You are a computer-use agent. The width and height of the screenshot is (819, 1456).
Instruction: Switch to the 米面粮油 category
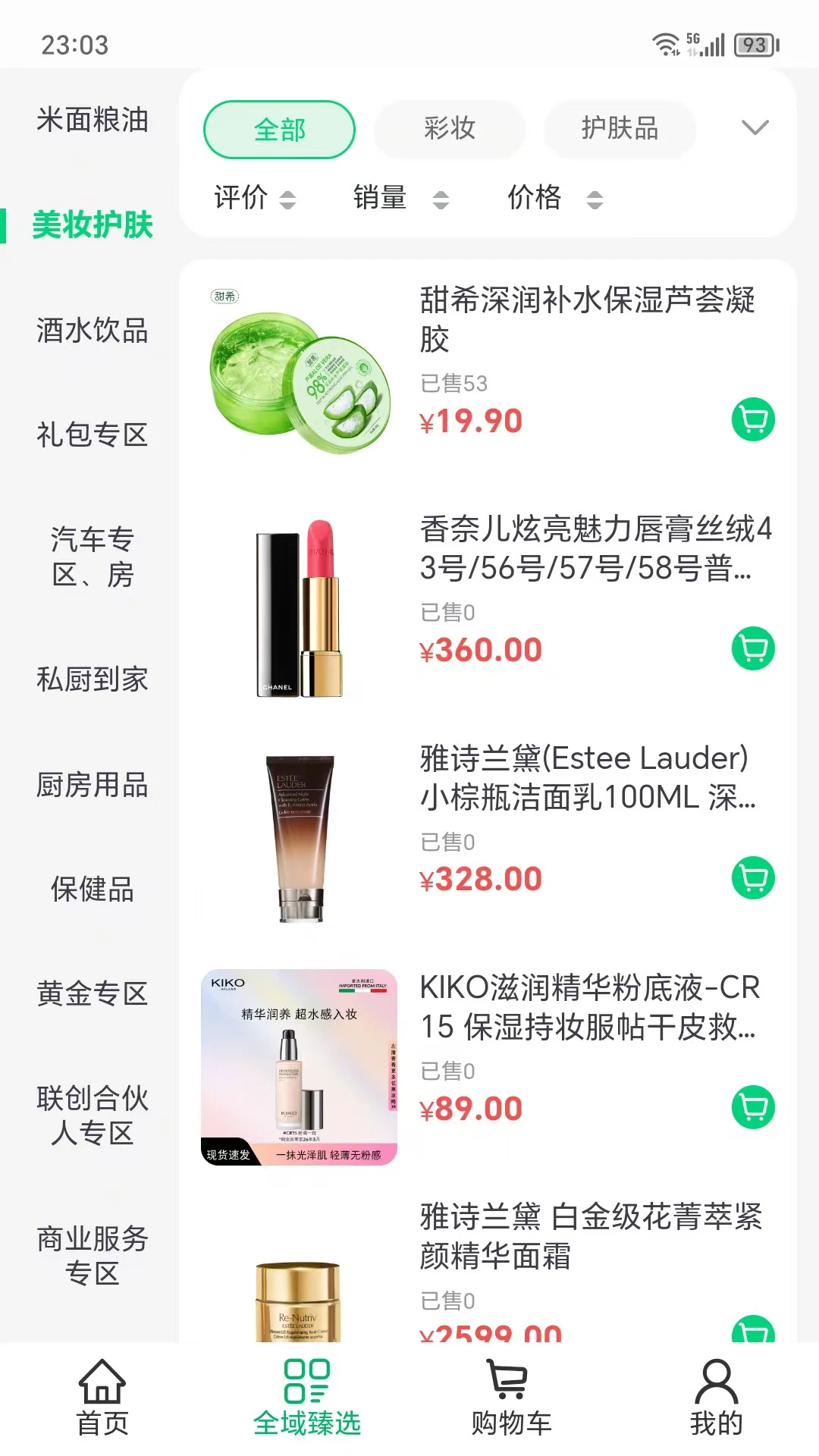[93, 121]
